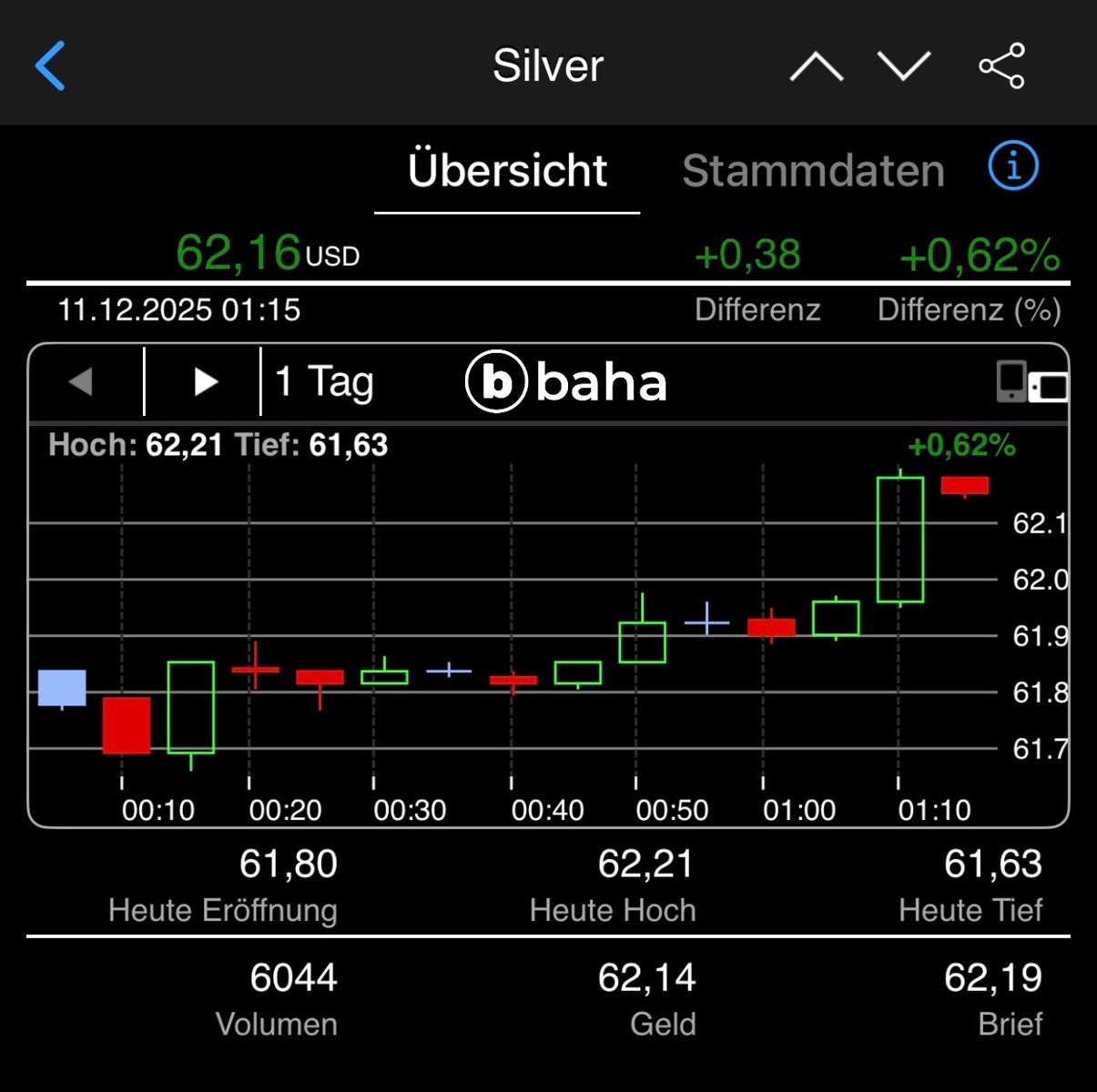Select the Übersicht tab
This screenshot has width=1097, height=1092.
(507, 171)
